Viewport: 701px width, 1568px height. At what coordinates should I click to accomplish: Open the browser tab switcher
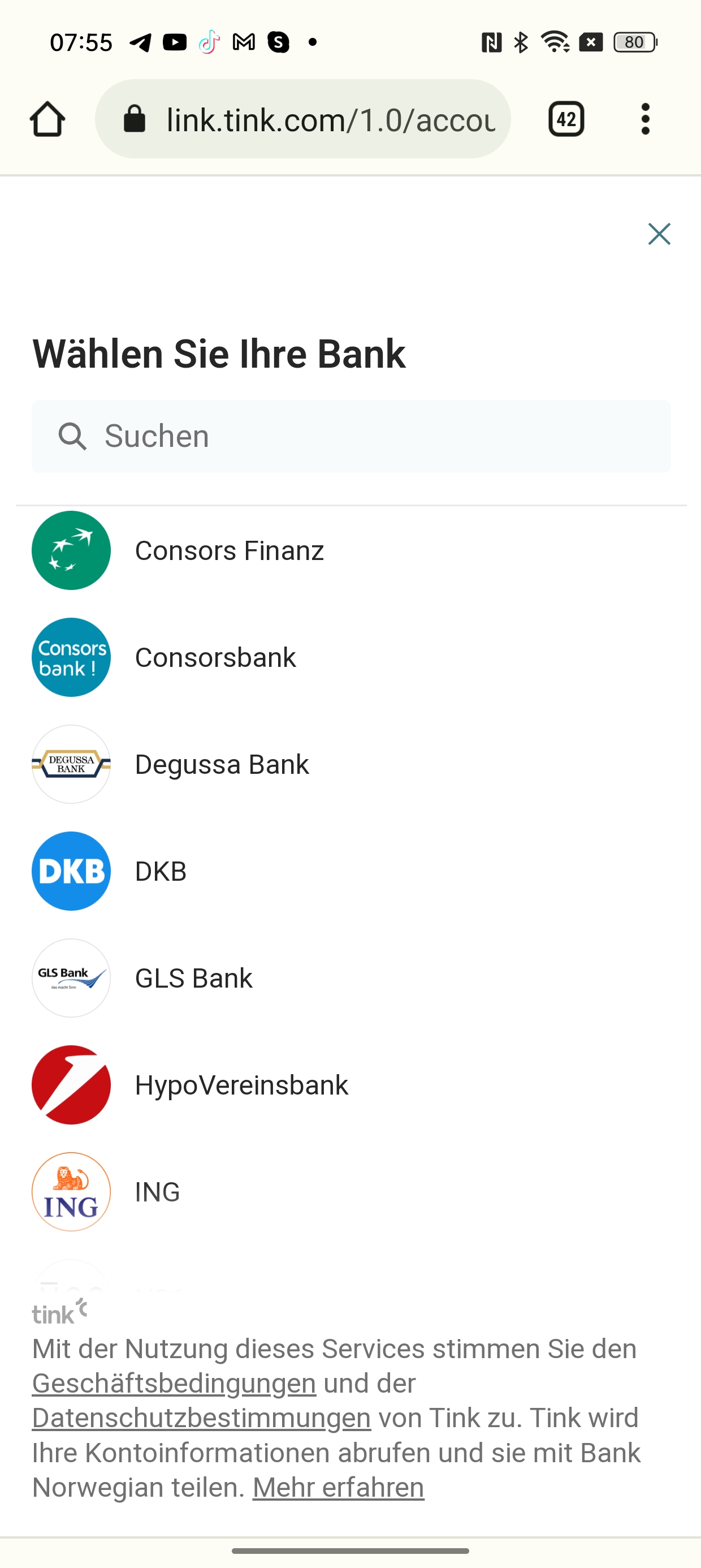(x=566, y=119)
